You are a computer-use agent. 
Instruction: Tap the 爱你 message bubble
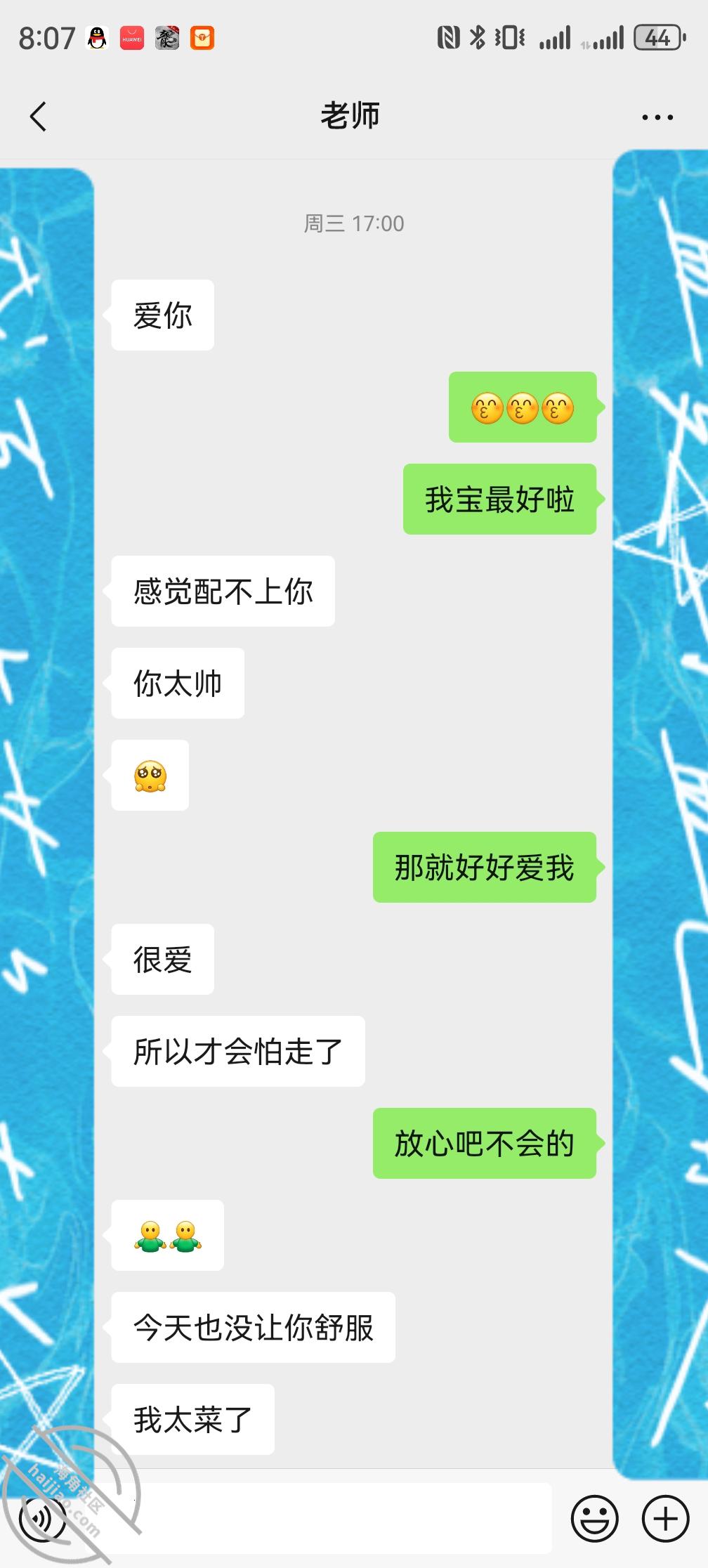(x=162, y=315)
